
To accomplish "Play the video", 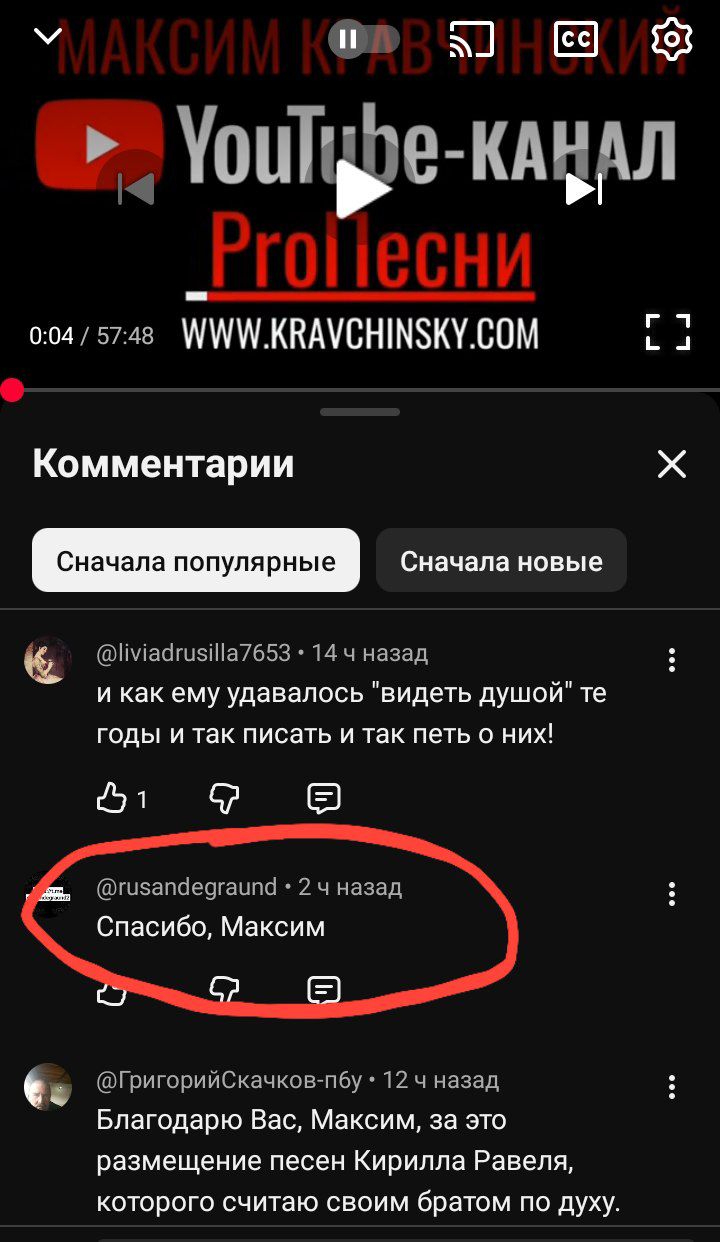I will coord(360,189).
